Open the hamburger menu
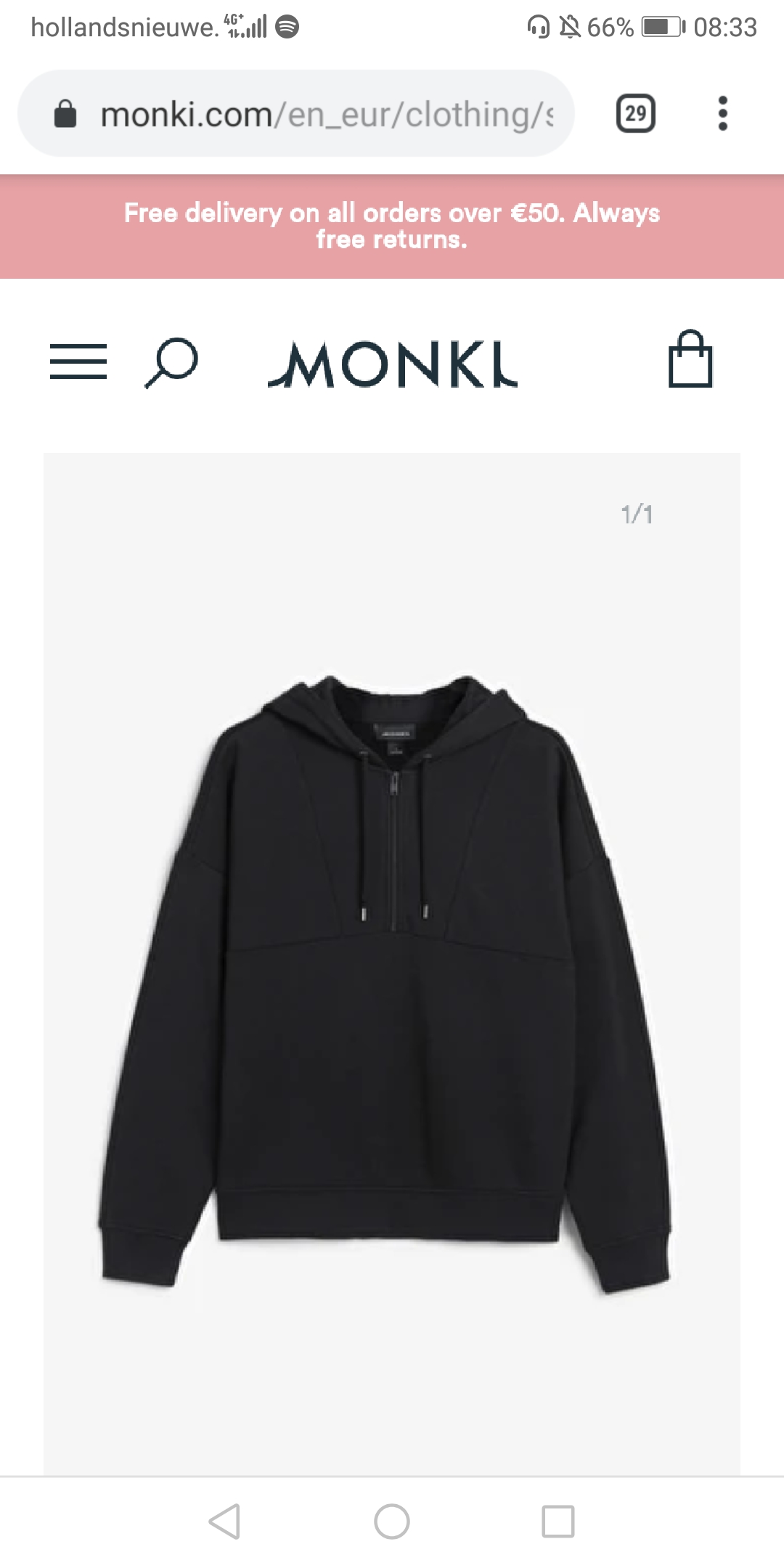The image size is (784, 1568). (78, 362)
